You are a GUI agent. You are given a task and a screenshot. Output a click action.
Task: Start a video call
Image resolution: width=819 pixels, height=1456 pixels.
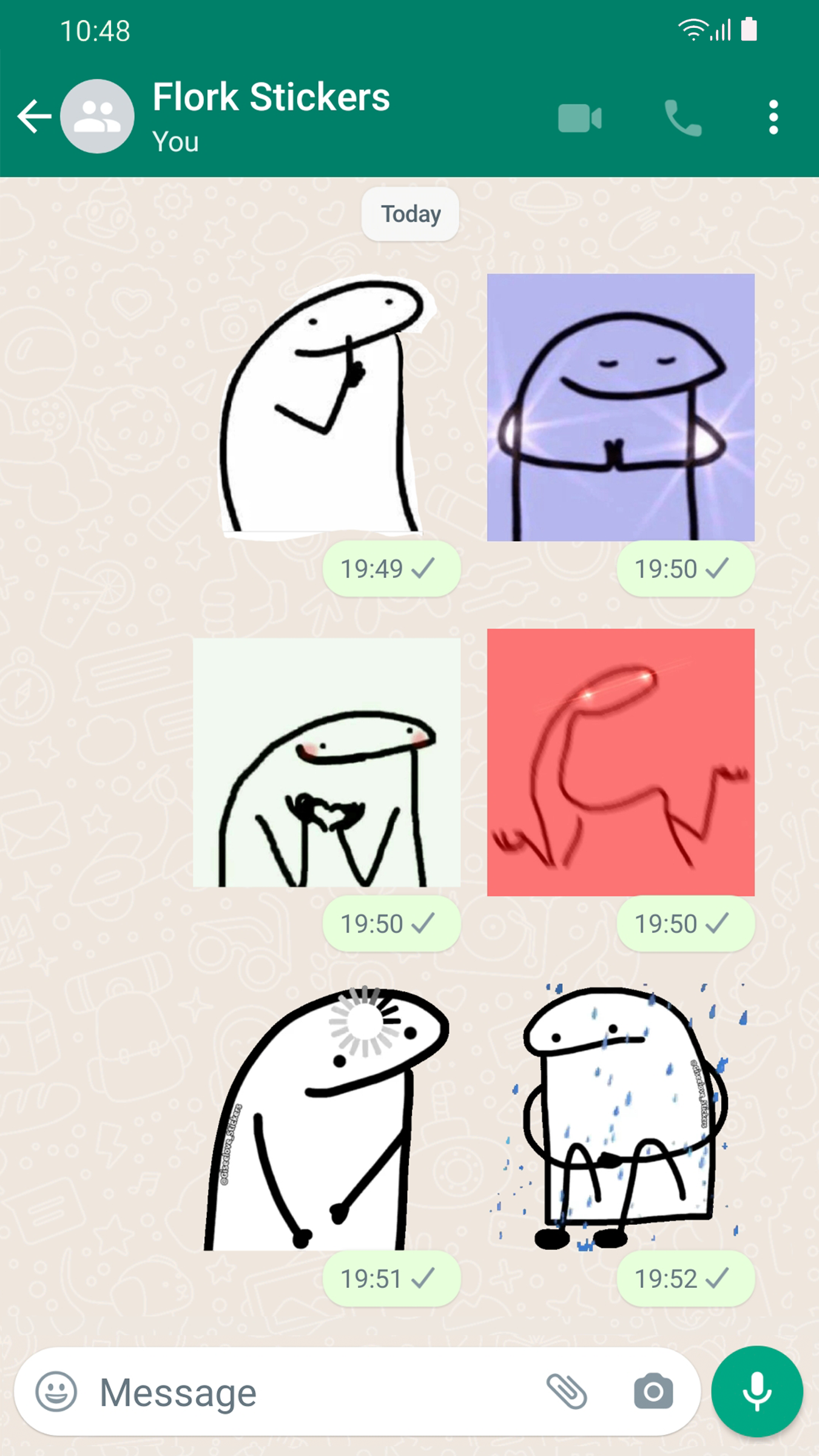tap(580, 118)
